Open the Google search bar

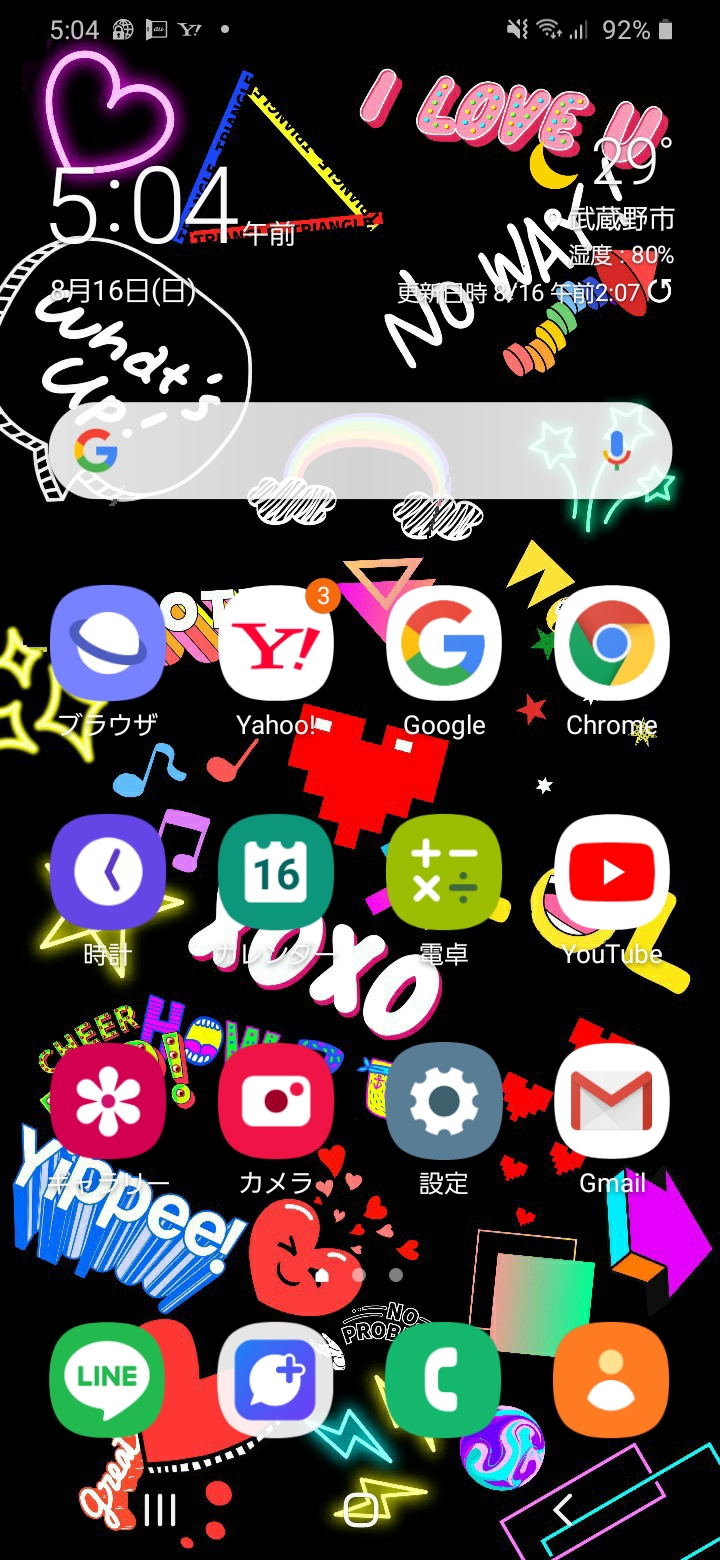(340, 452)
